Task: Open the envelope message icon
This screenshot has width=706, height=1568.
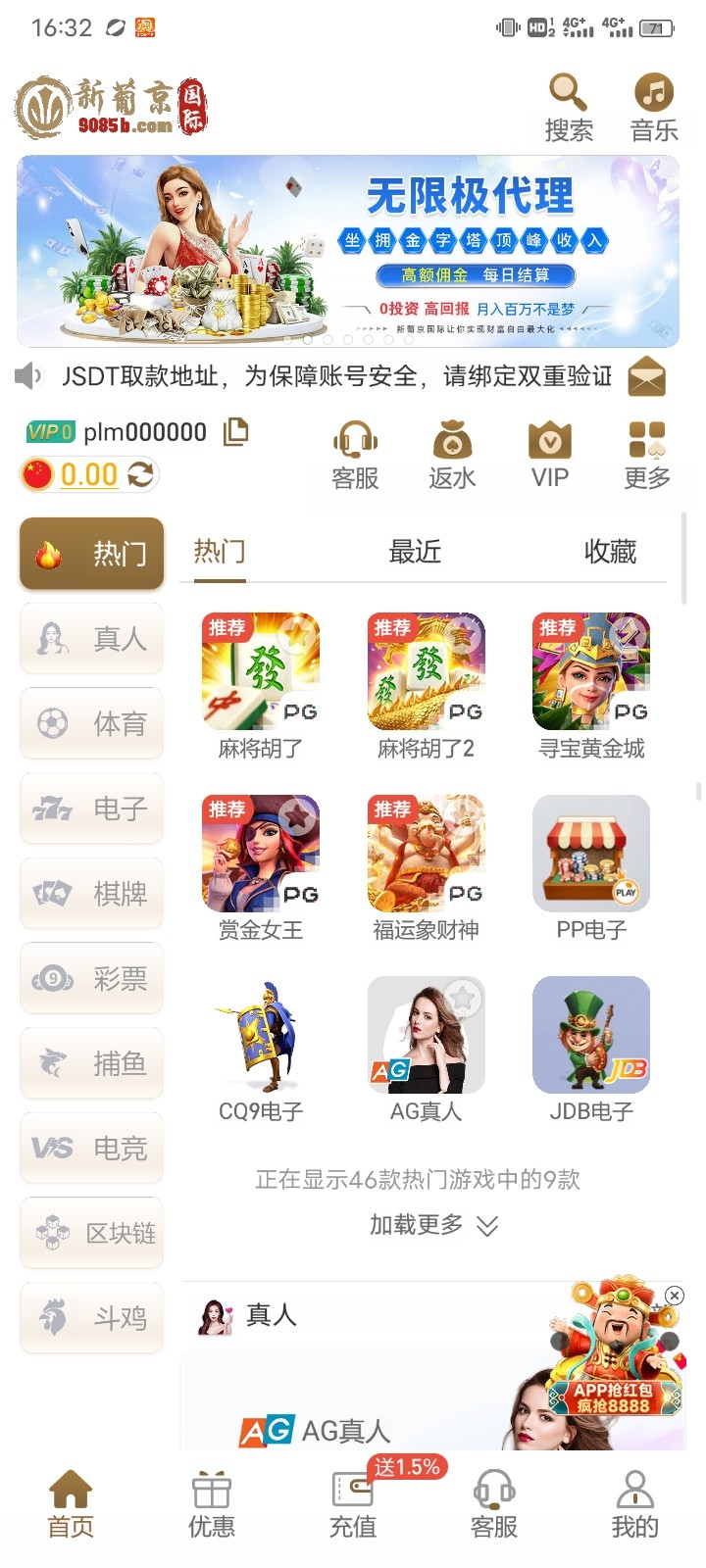Action: point(647,375)
